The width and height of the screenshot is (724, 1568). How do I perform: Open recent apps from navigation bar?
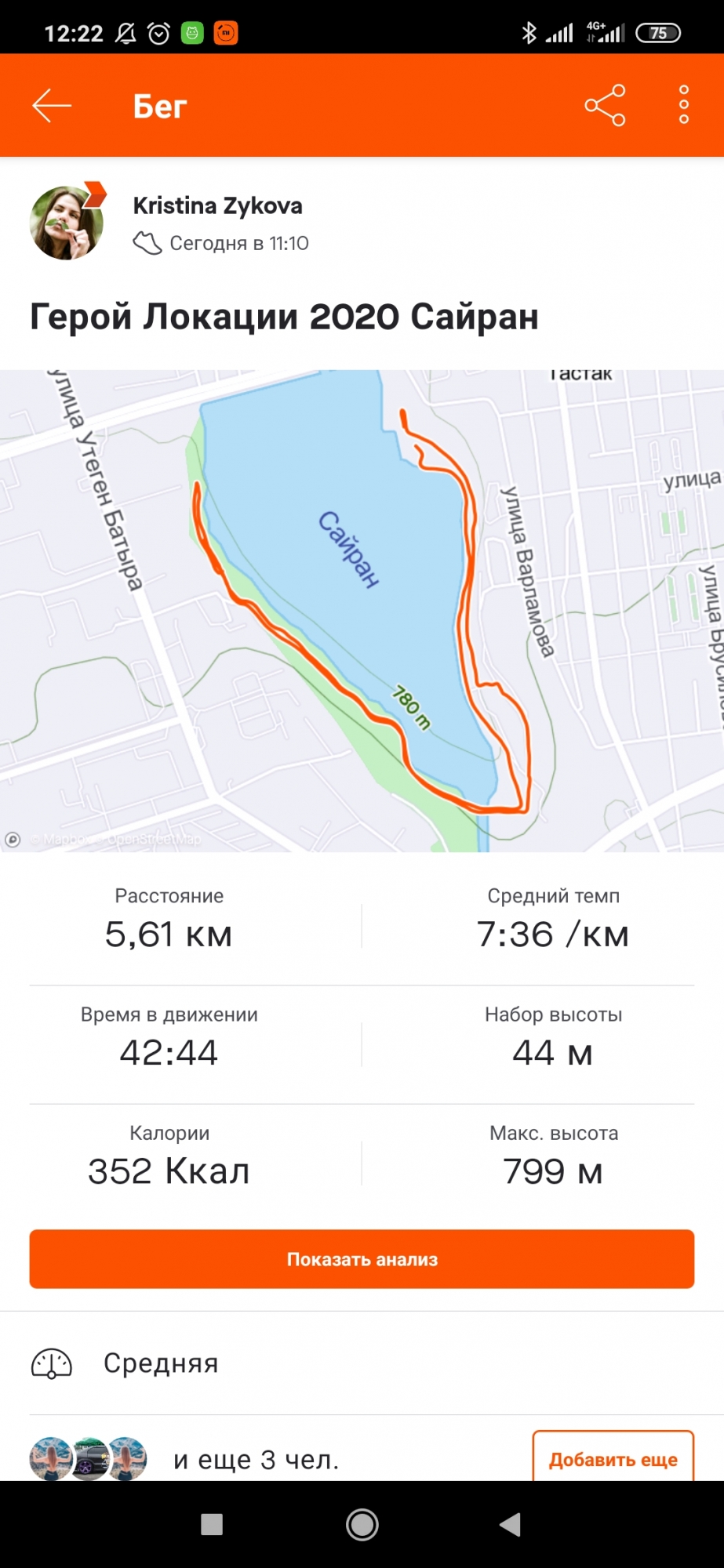pos(212,1524)
